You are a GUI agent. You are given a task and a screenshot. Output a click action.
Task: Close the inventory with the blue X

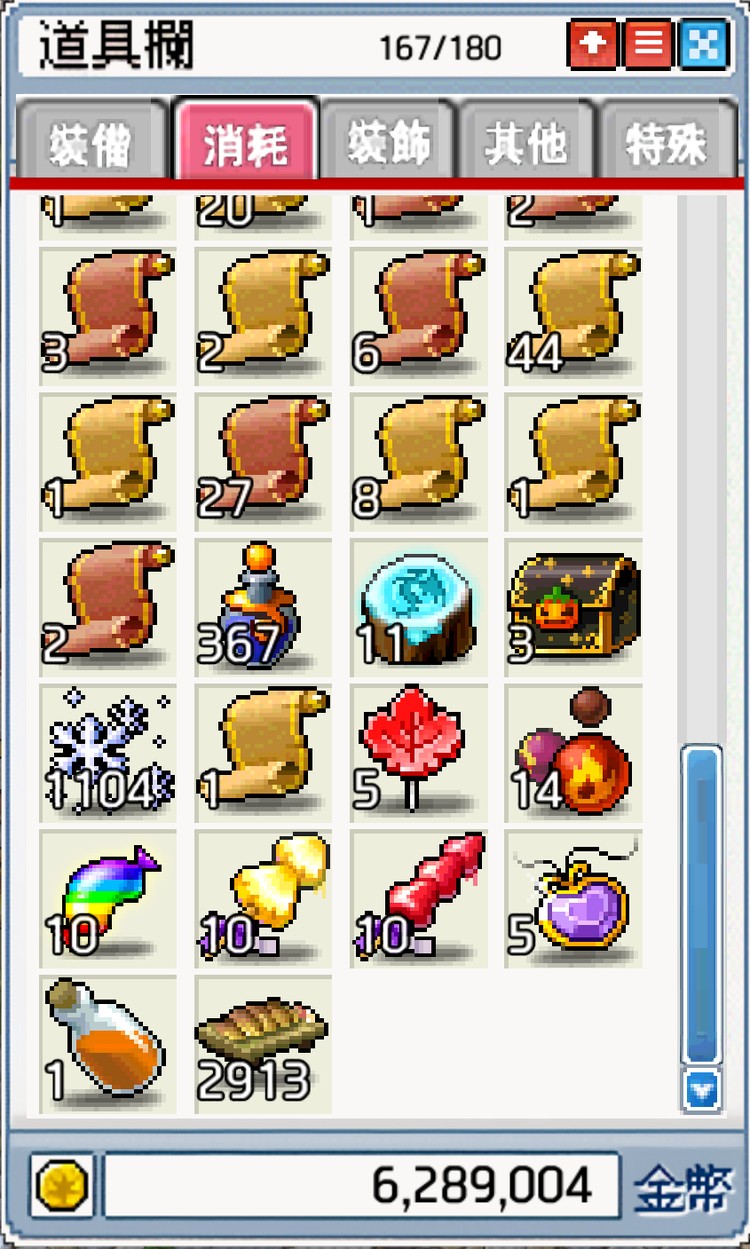(703, 46)
